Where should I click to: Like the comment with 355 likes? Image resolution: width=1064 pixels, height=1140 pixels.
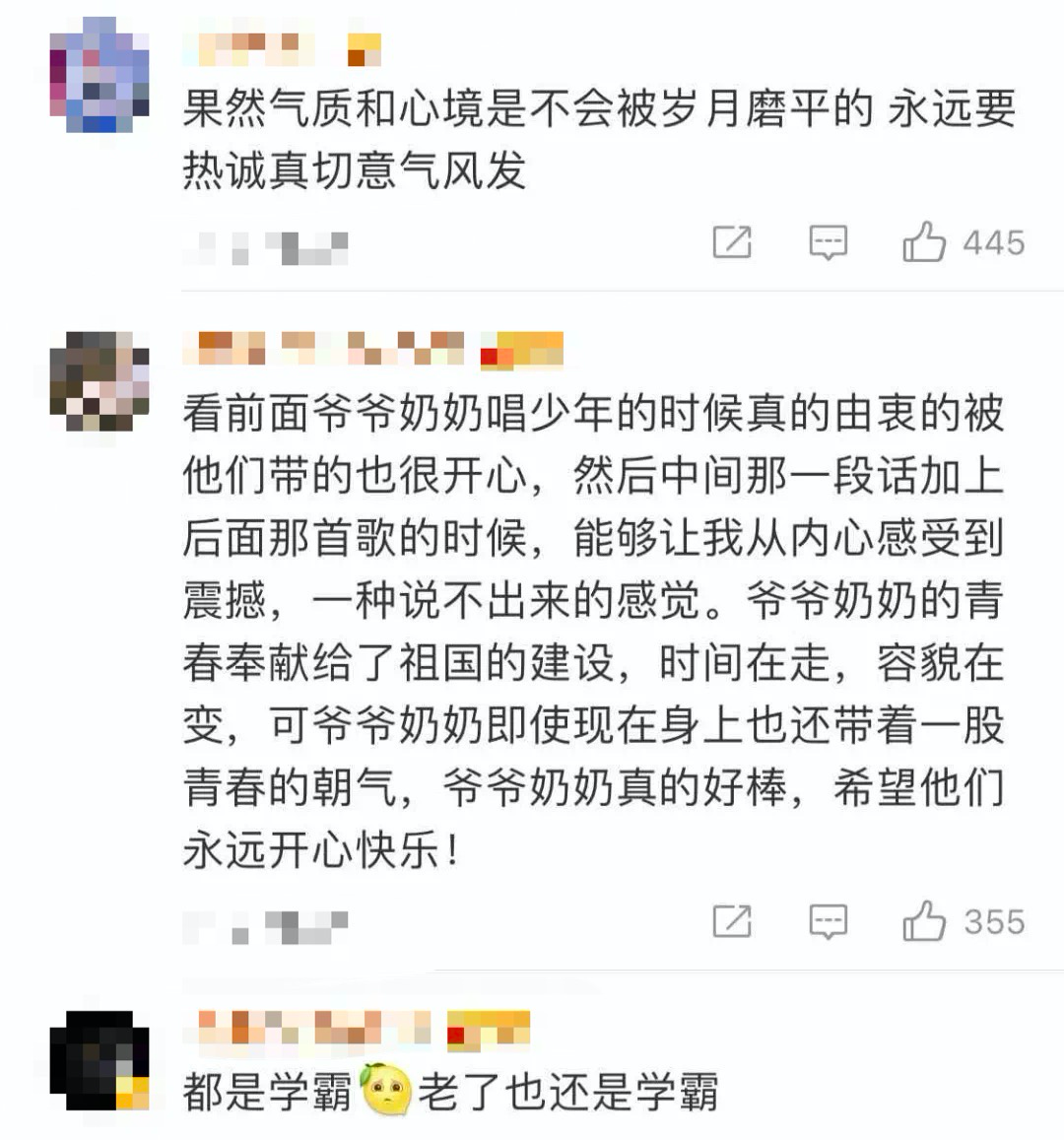point(924,921)
